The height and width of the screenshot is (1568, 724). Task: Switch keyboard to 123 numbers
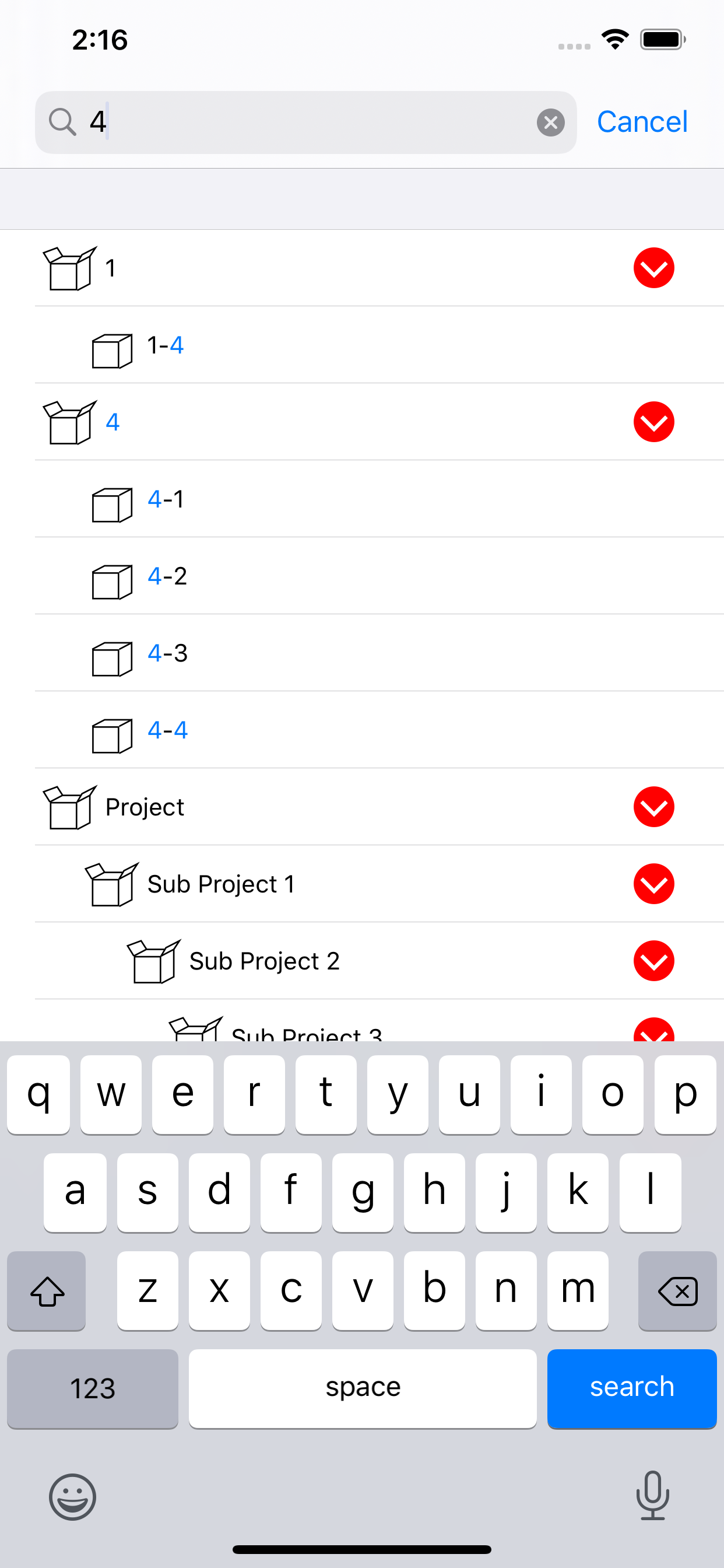(x=93, y=1388)
